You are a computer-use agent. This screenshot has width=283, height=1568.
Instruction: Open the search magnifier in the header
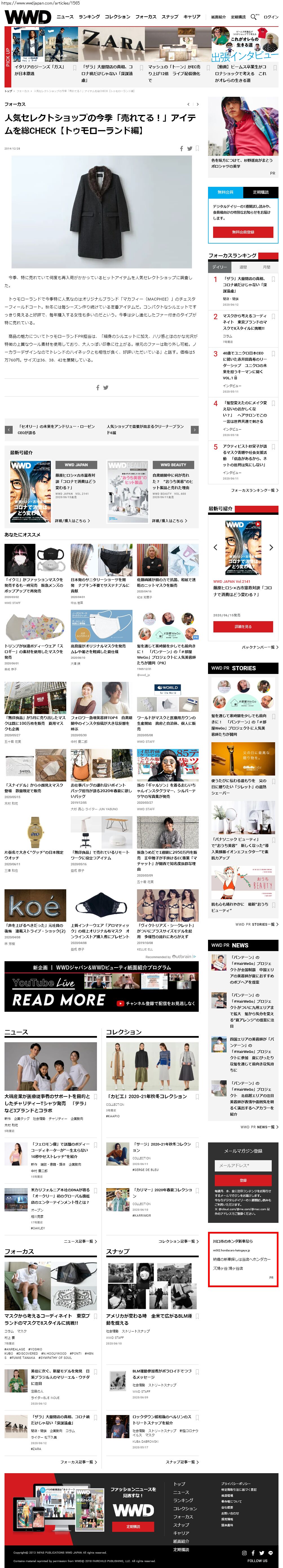pyautogui.click(x=253, y=17)
